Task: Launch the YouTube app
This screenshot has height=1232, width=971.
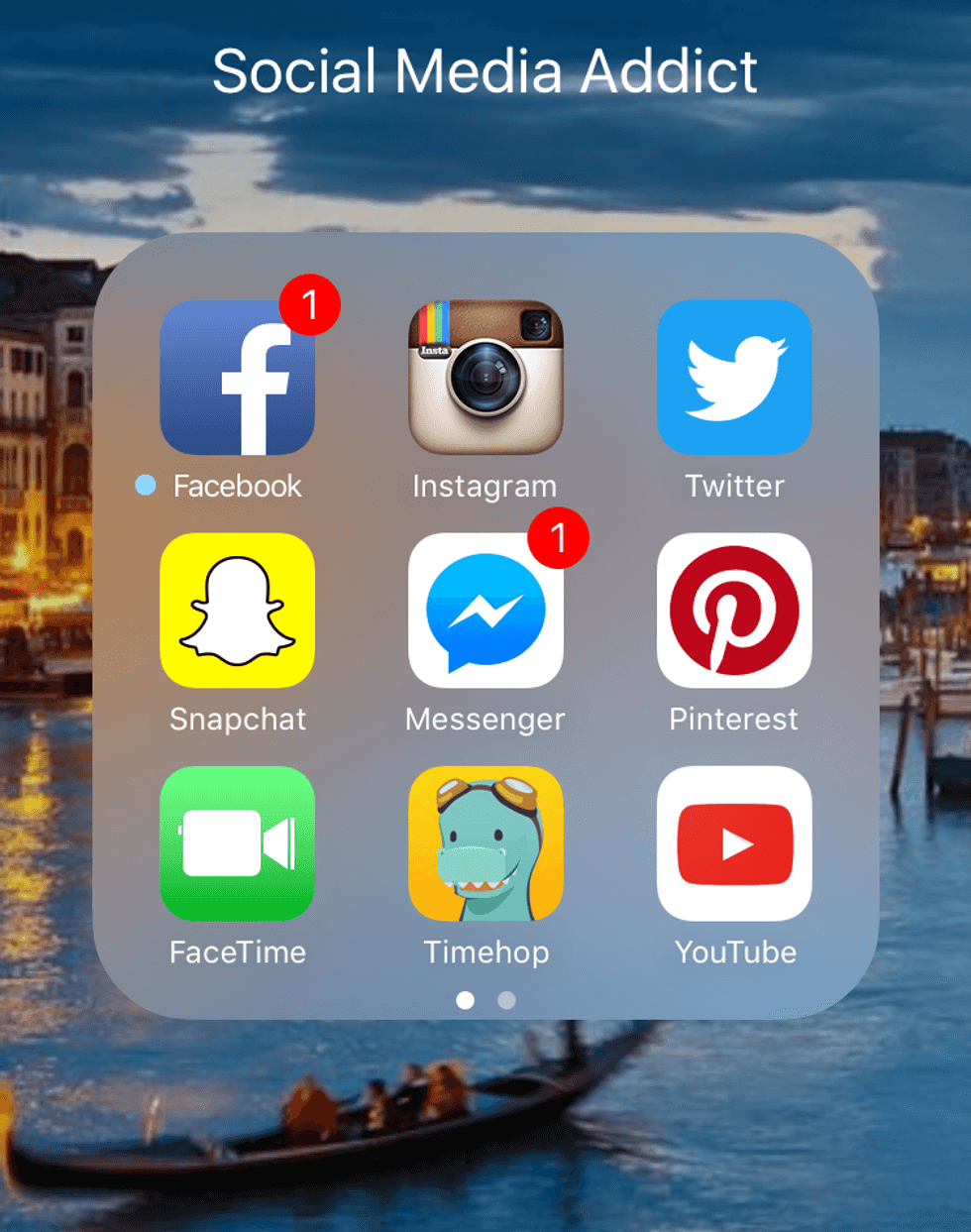Action: 734,843
